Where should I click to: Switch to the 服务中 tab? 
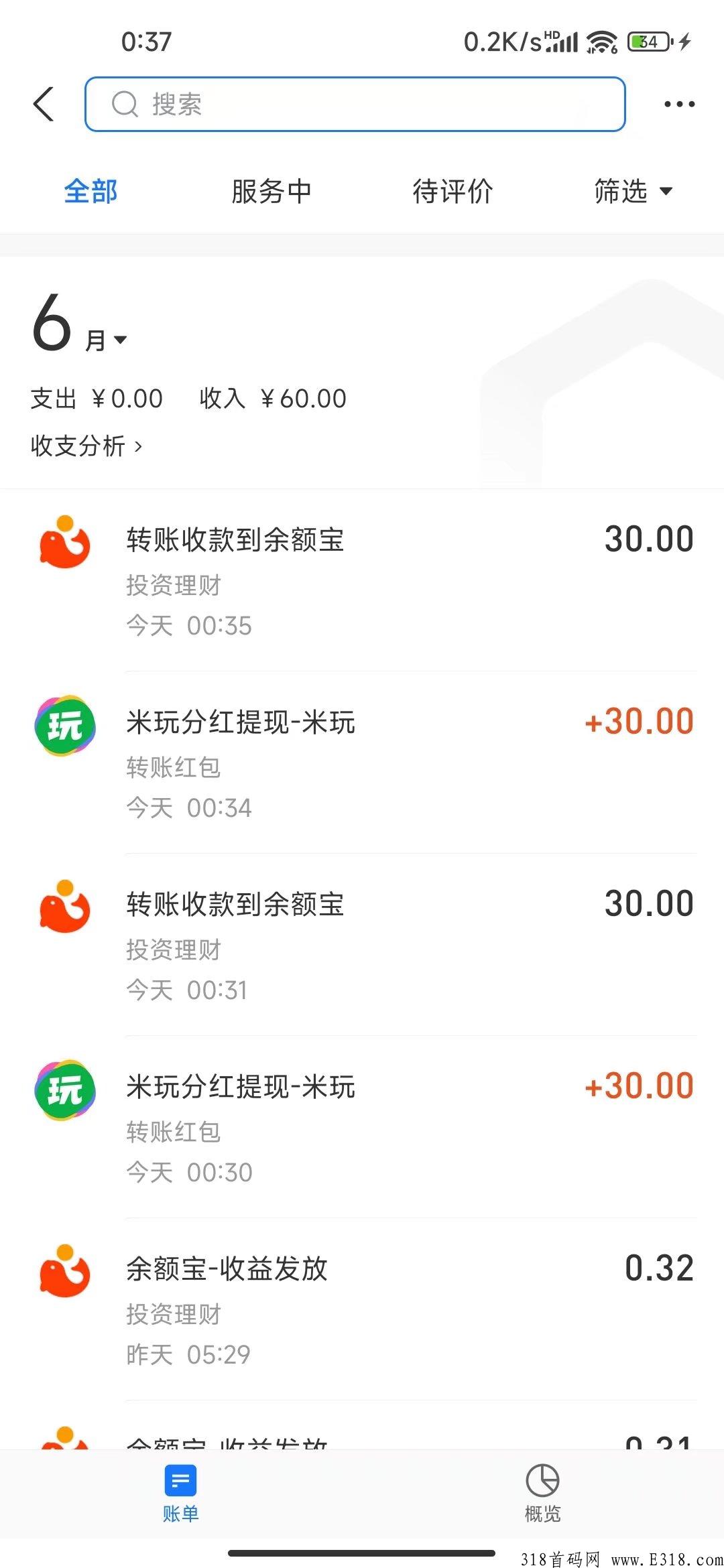point(271,192)
